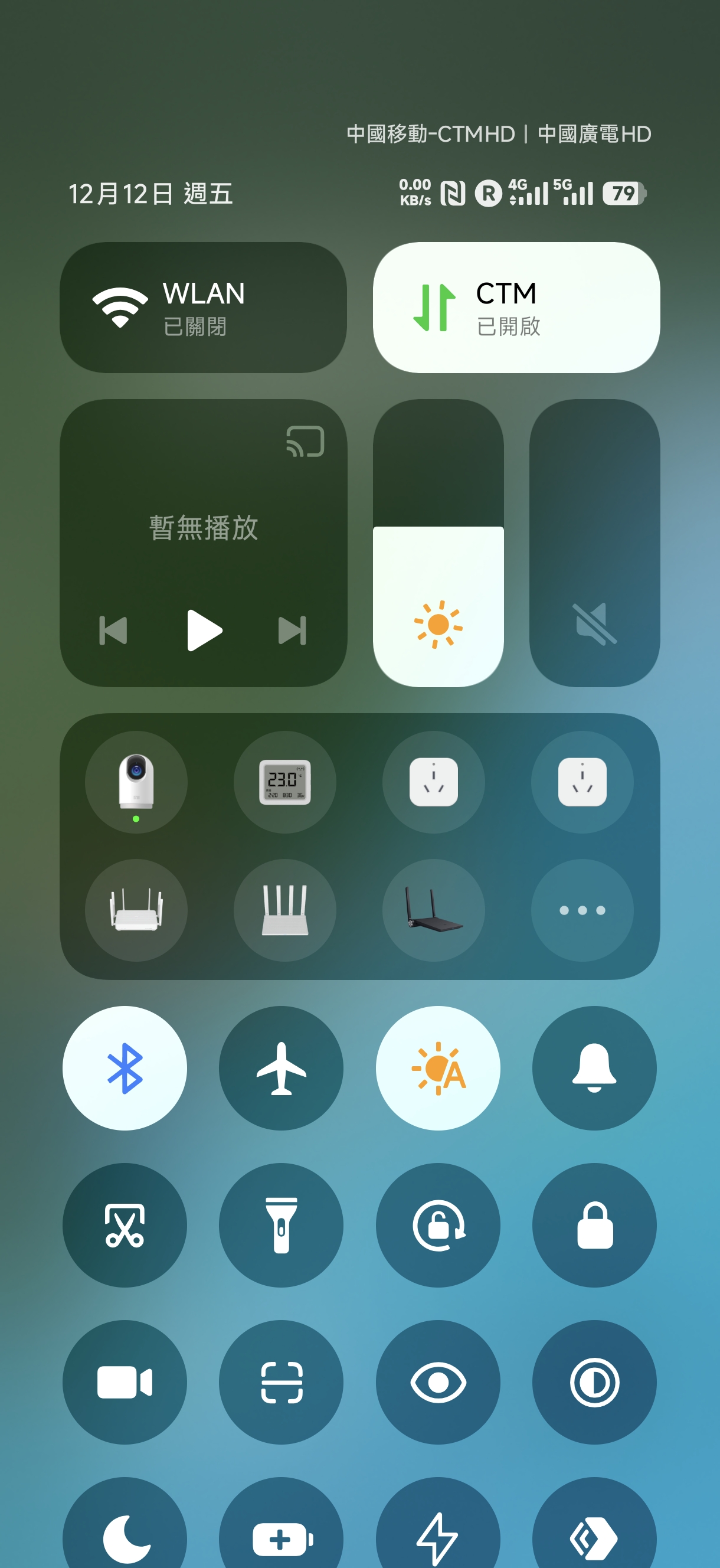Image resolution: width=720 pixels, height=1568 pixels.
Task: Play media in the player card
Action: (x=204, y=630)
